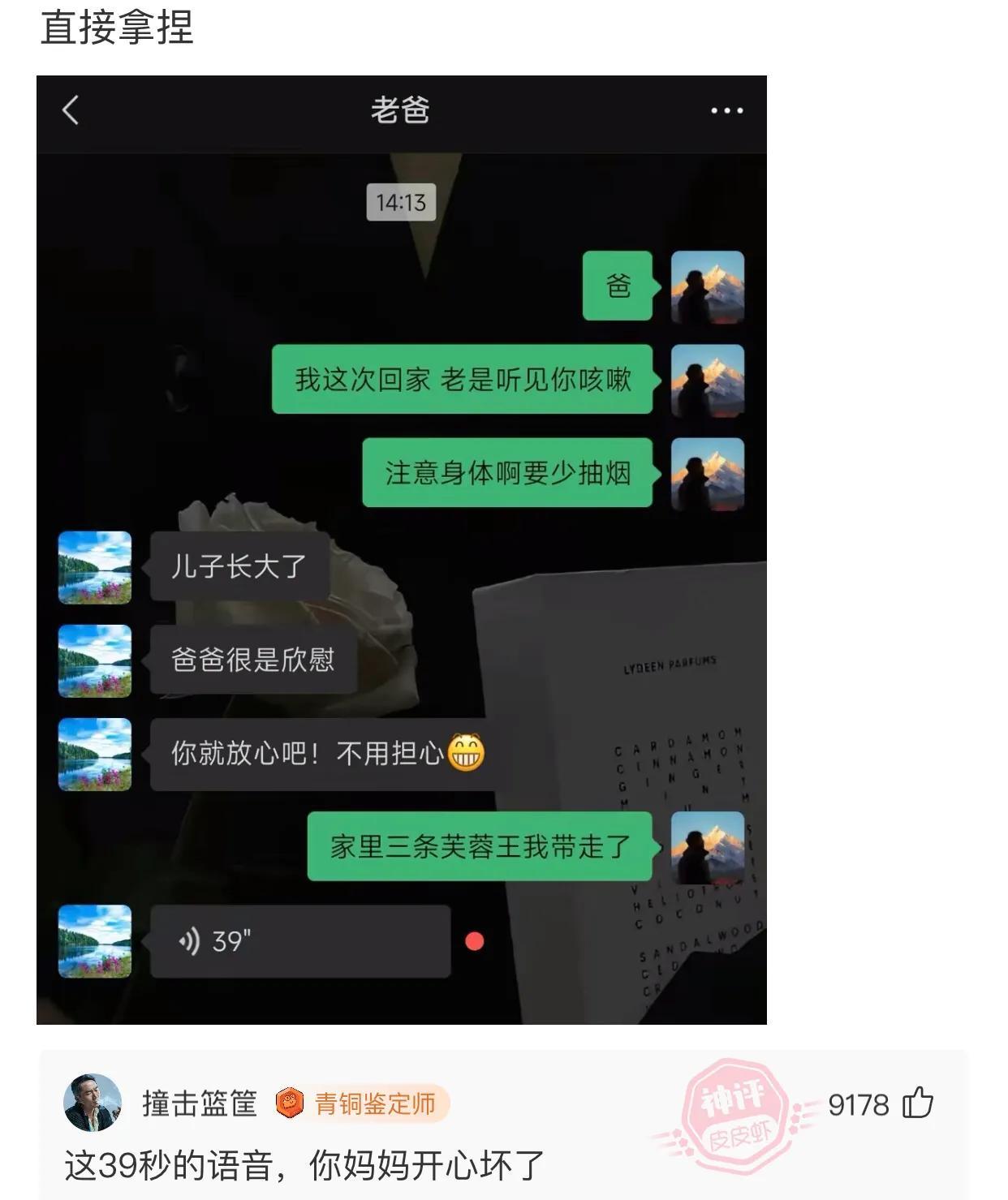
Task: Open the chat screenshot image in the post
Action: 401,549
